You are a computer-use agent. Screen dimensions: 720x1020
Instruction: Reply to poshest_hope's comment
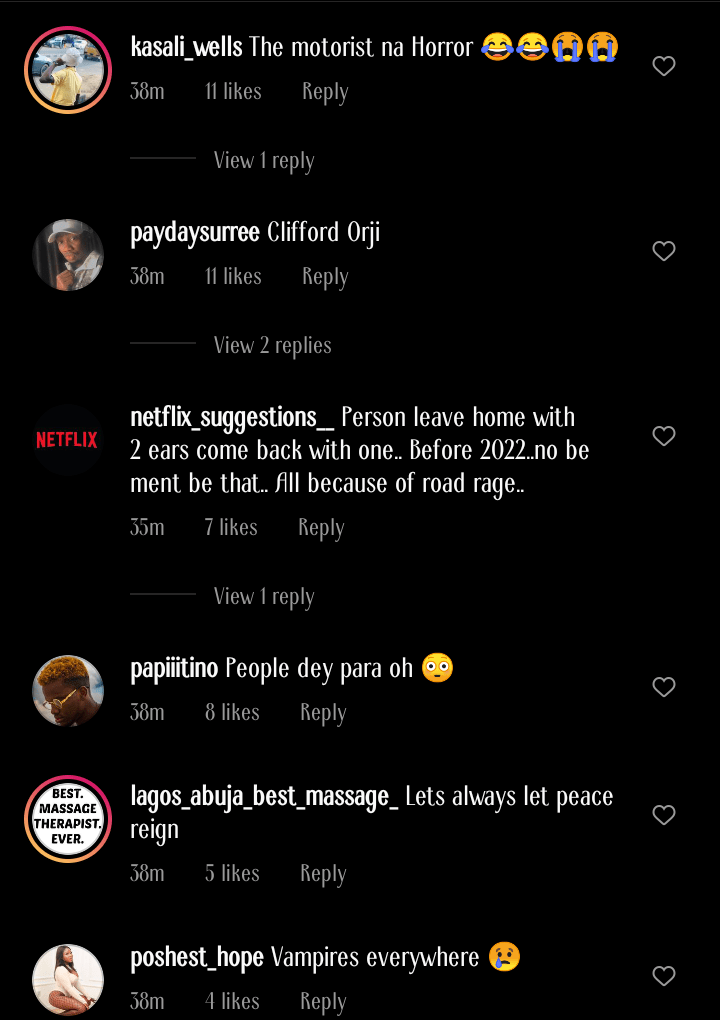coord(323,1001)
